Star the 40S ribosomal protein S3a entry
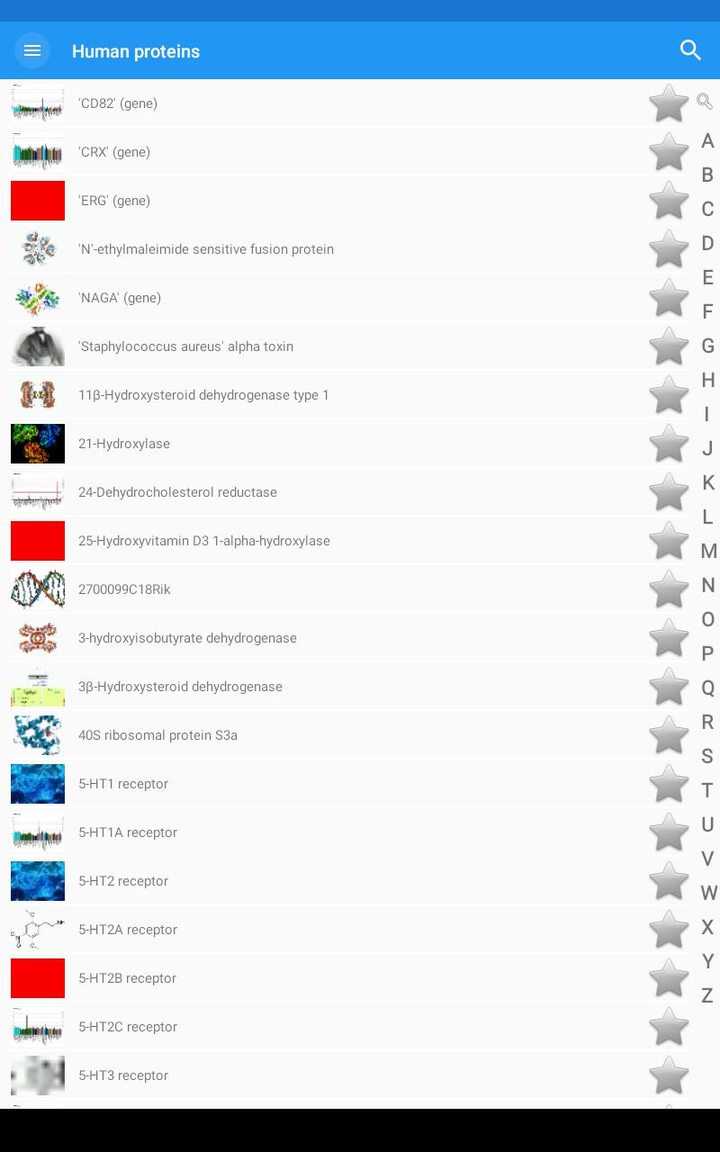The image size is (720, 1152). [668, 735]
